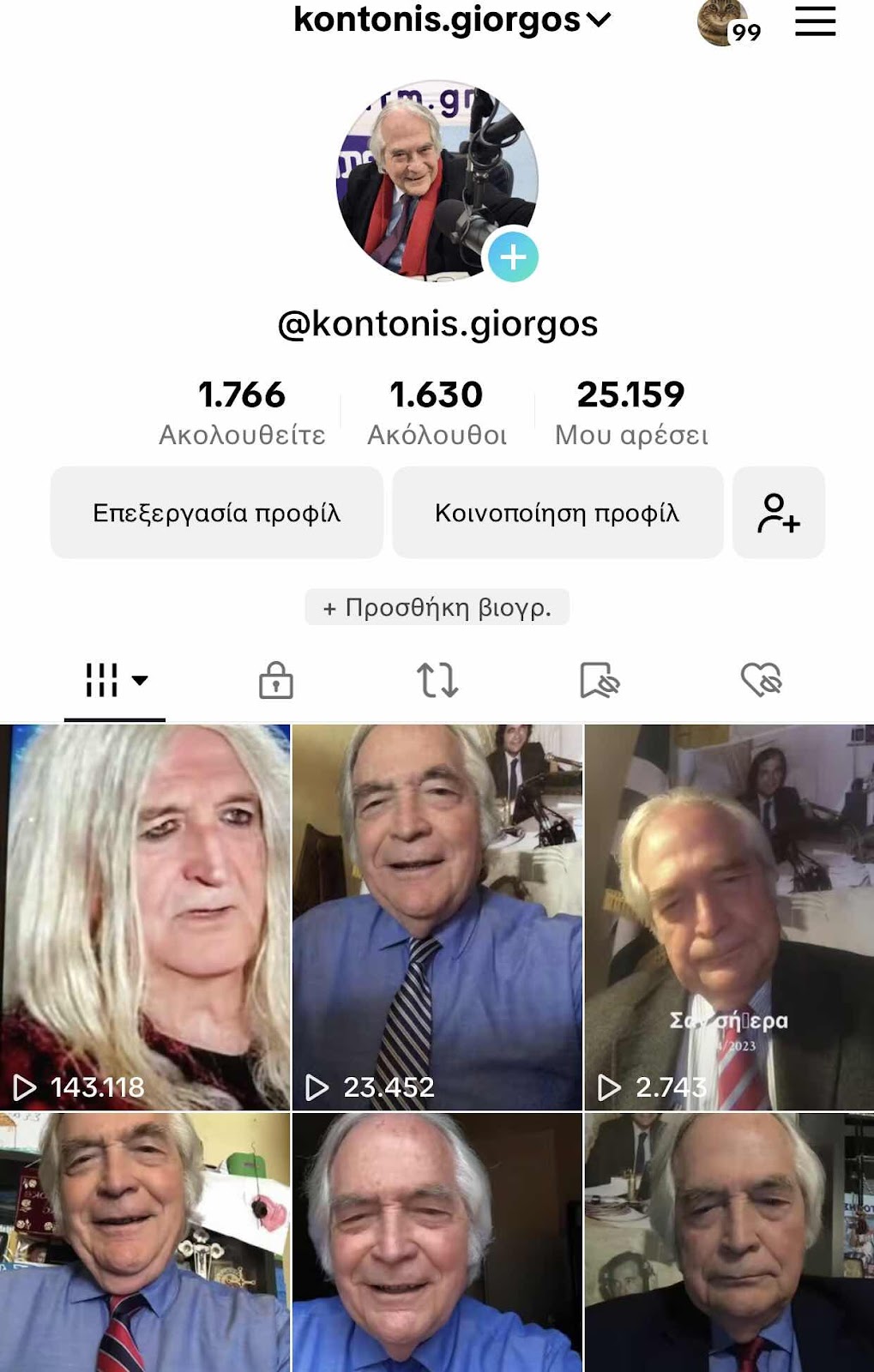
Task: Switch to the reposts tab
Action: 437,681
